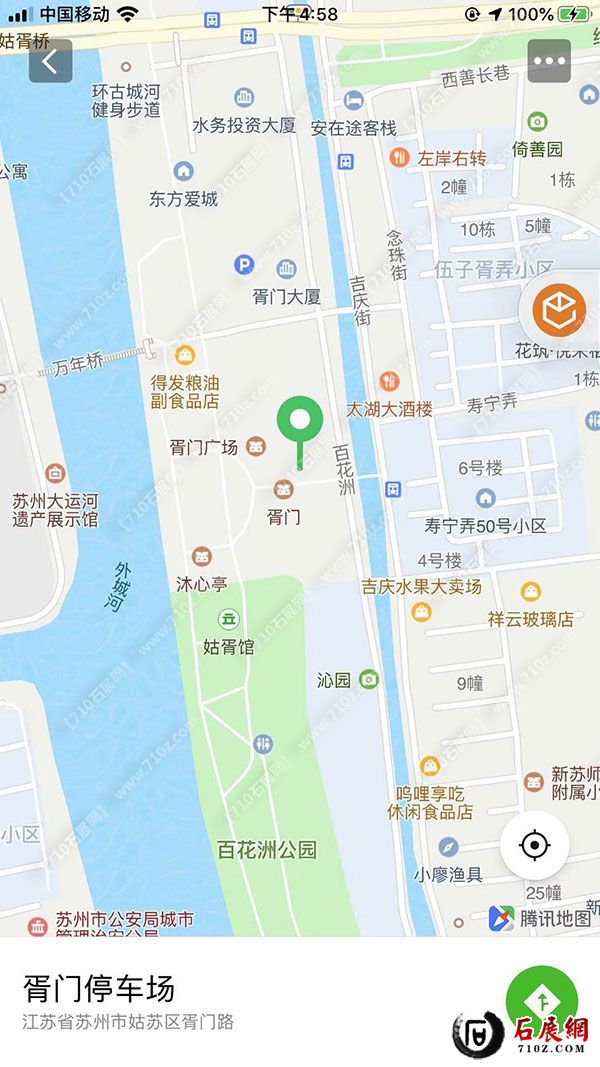Tap the 胥门大厦 map marker
Screen dimensions: 600x1067
coord(287,268)
